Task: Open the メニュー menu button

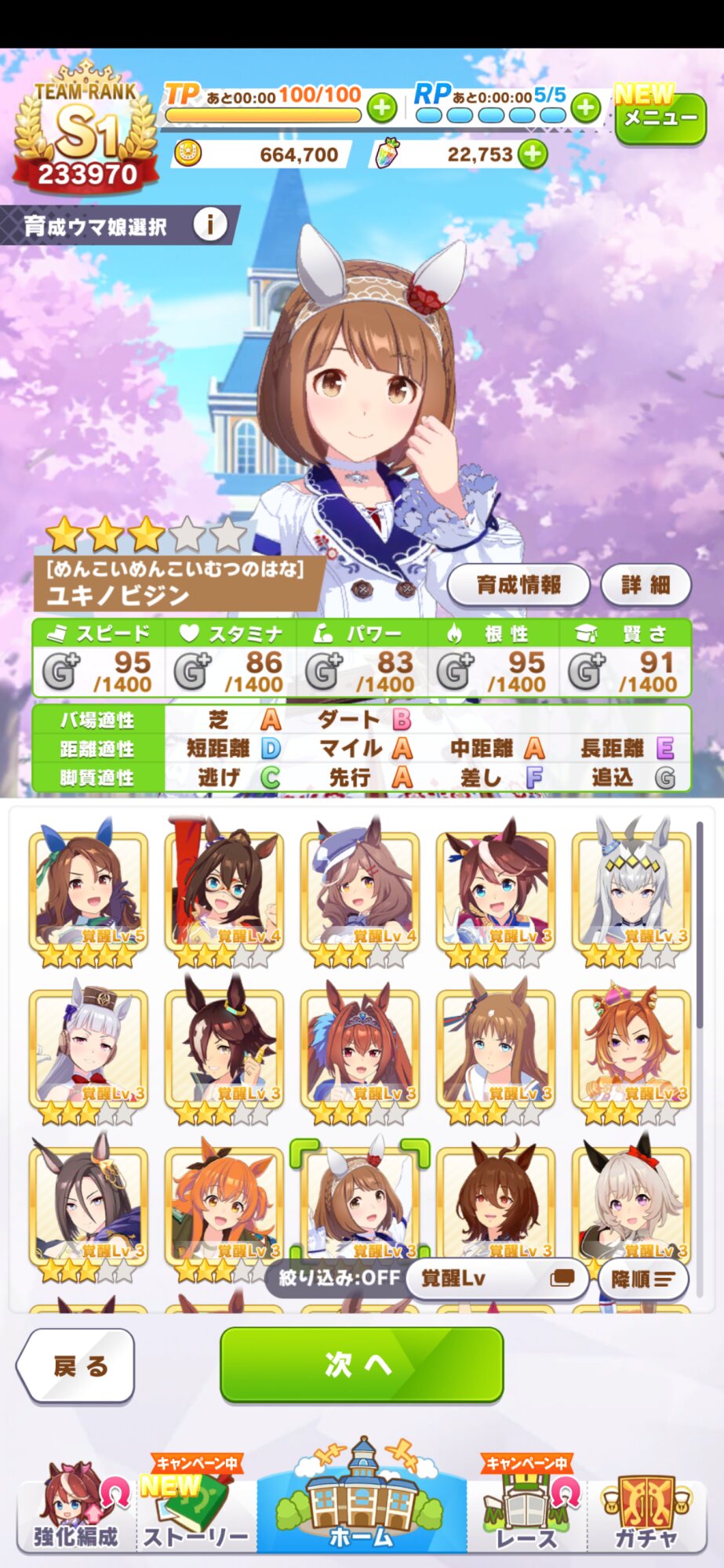Action: point(660,118)
